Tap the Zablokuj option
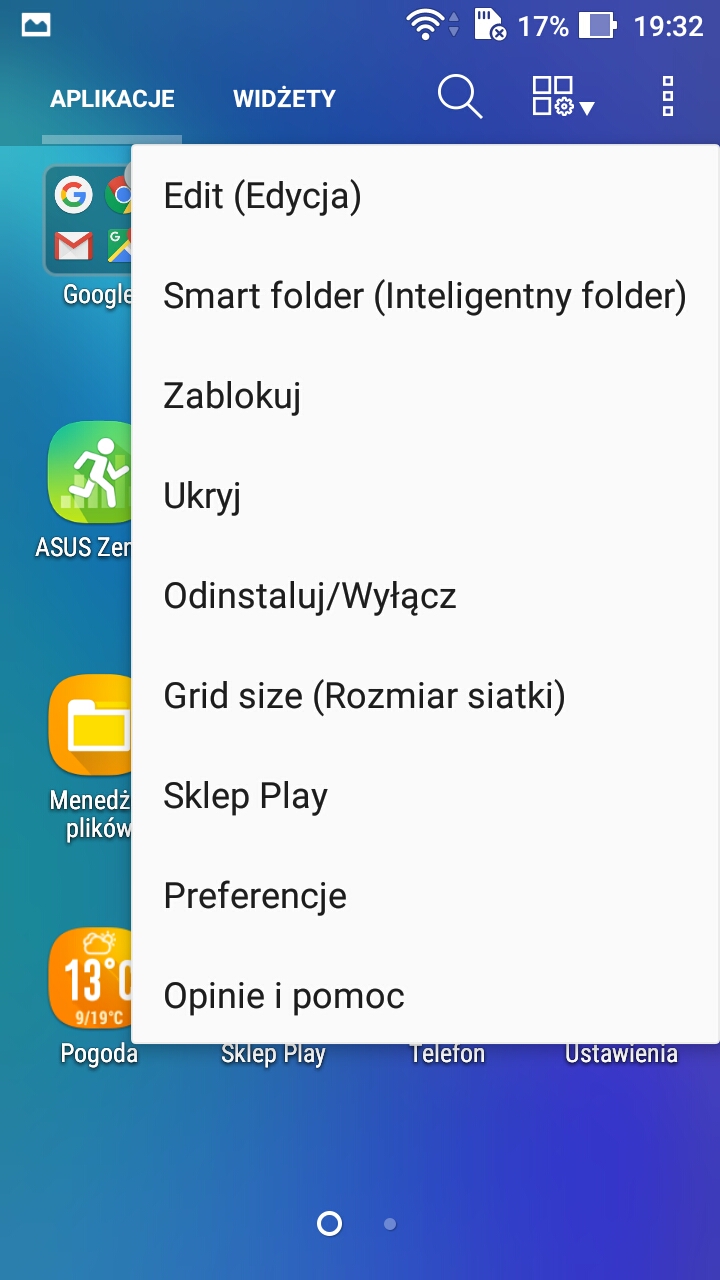 pos(232,396)
